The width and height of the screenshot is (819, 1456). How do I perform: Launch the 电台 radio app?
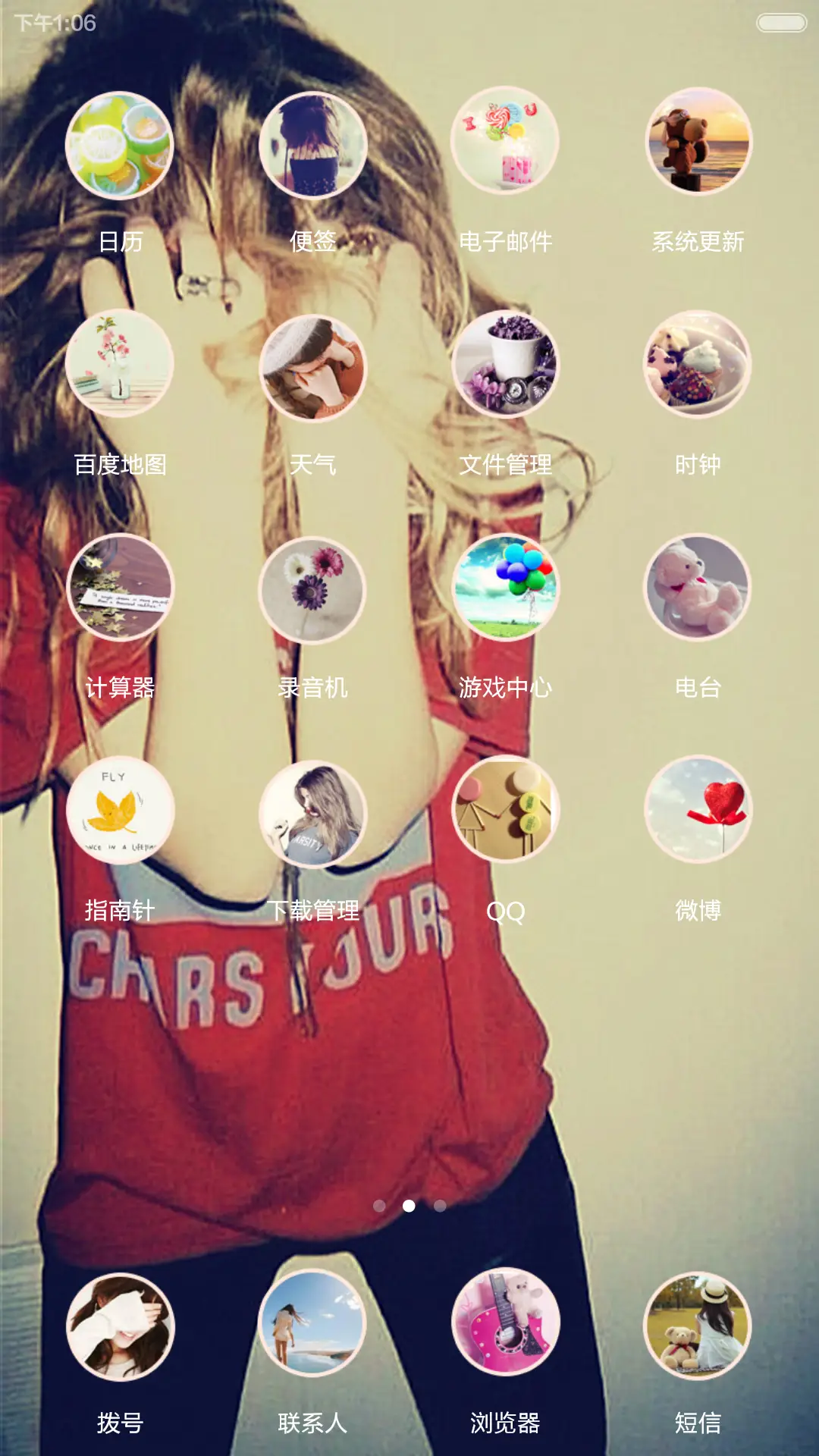tap(698, 588)
